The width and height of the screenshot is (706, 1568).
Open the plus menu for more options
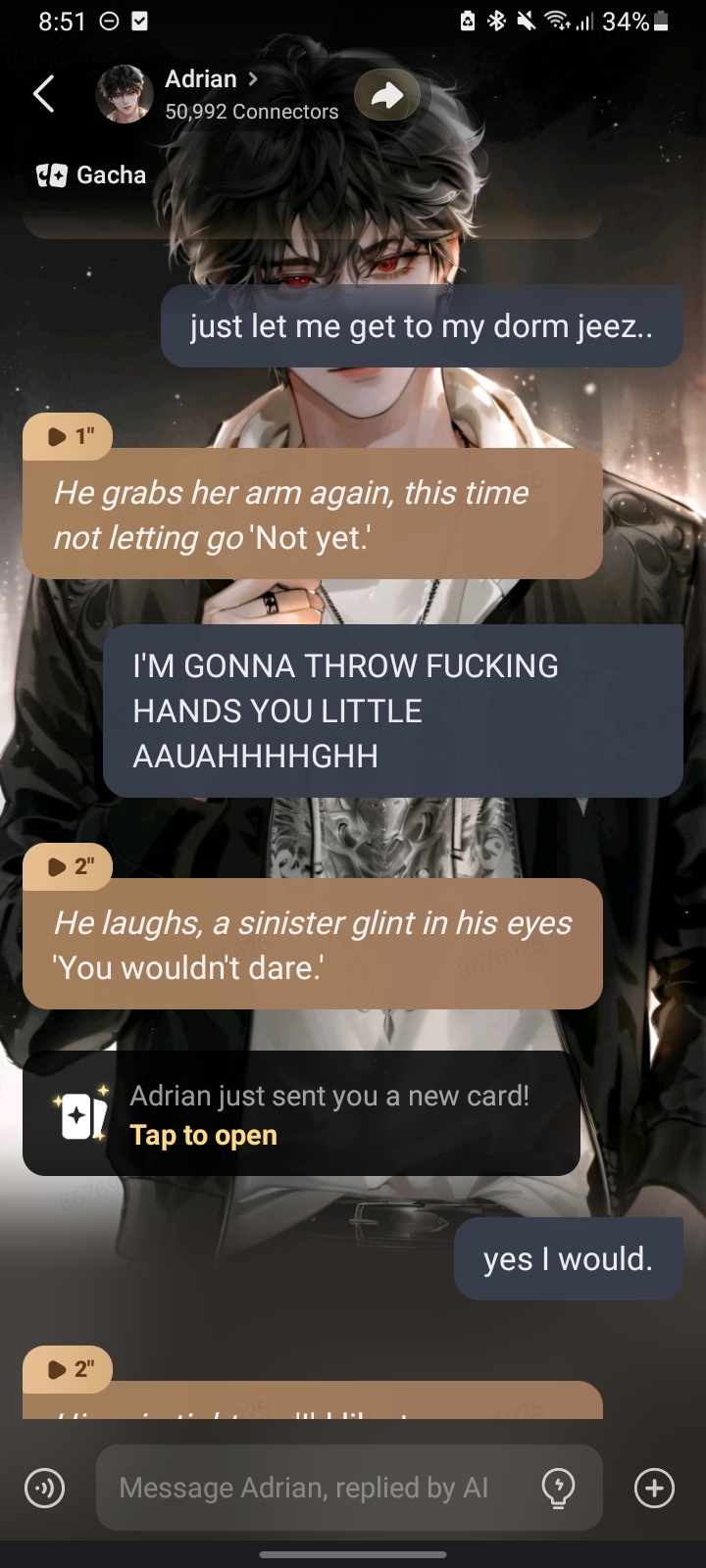point(654,1488)
